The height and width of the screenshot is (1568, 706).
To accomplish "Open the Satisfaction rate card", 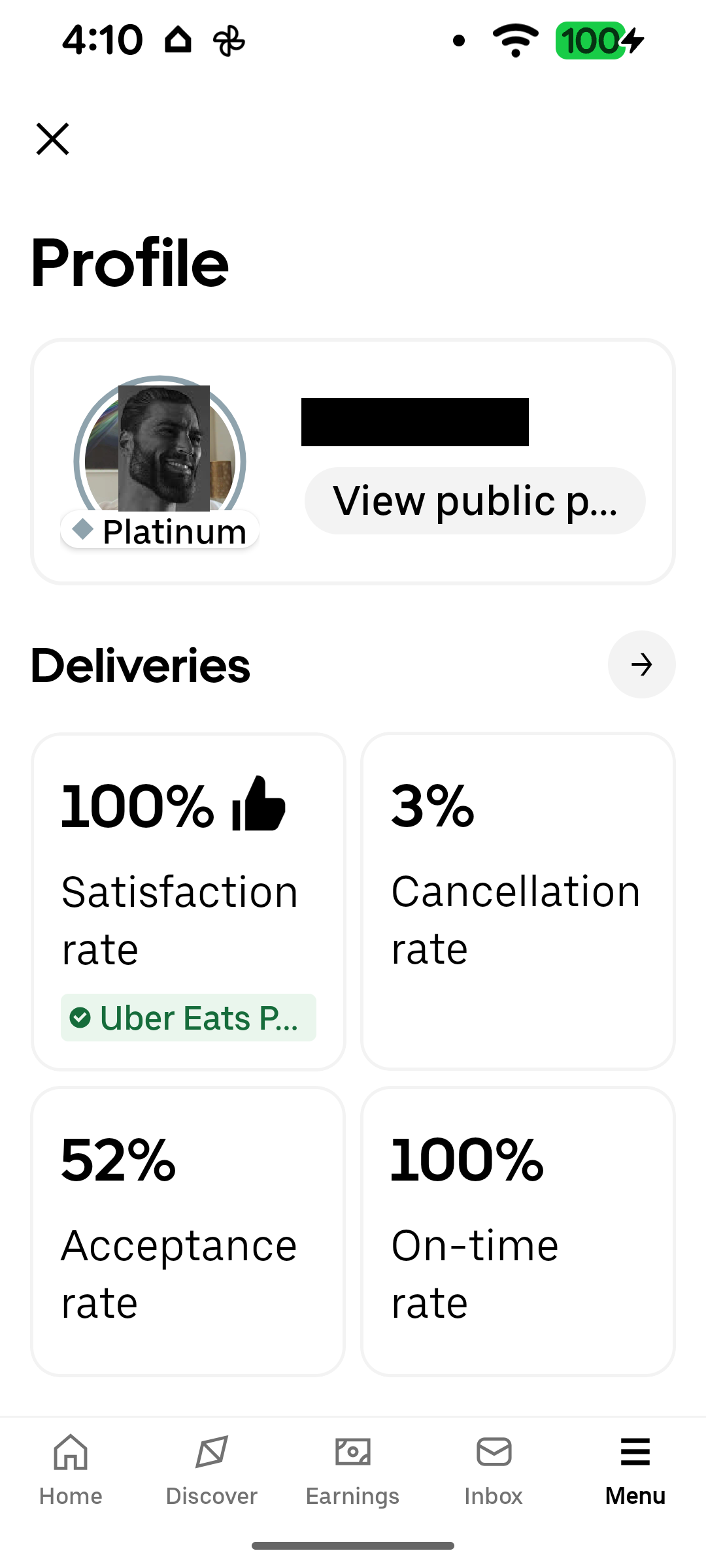I will pos(188,901).
